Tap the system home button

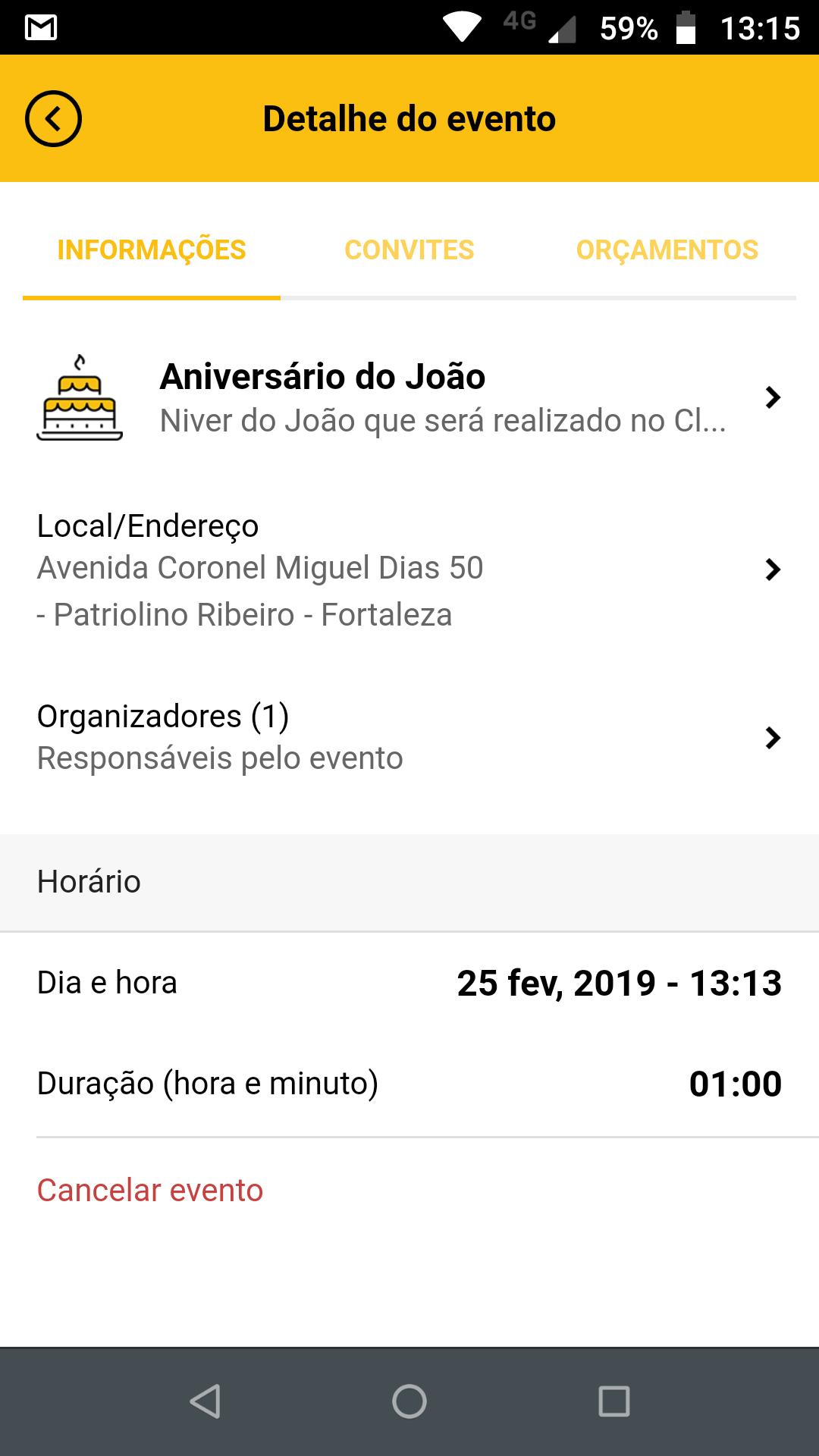pyautogui.click(x=409, y=1401)
